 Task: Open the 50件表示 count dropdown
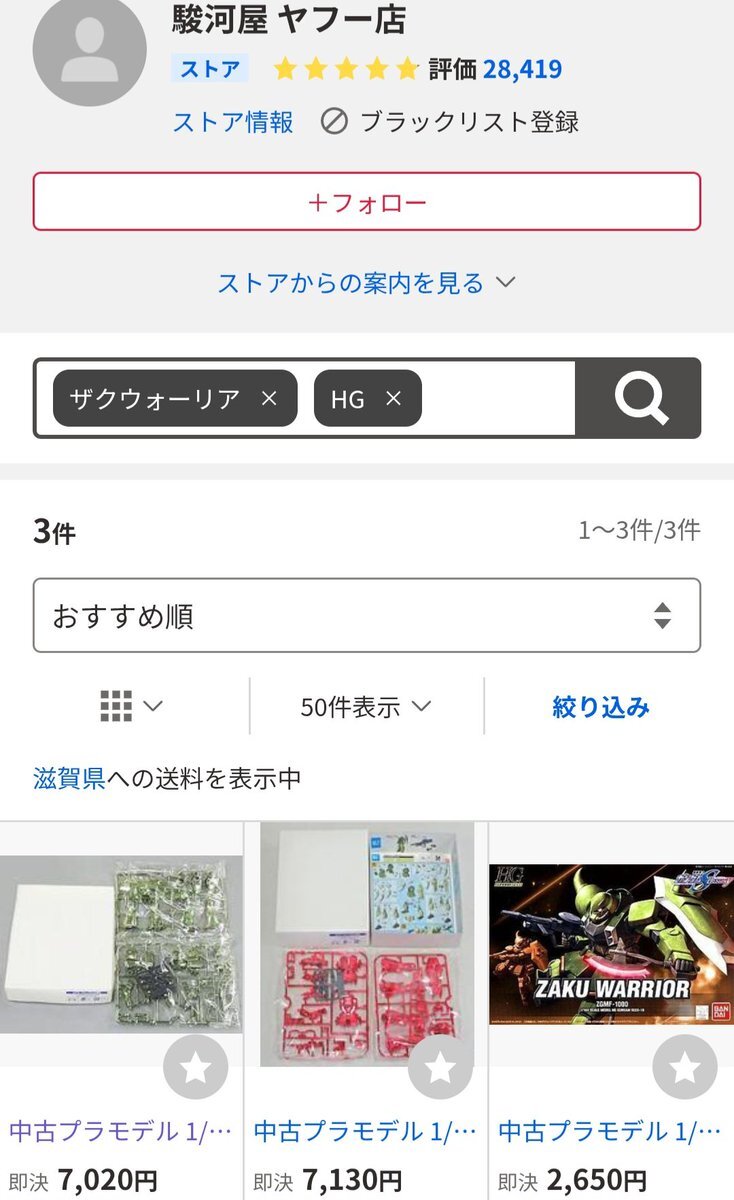pyautogui.click(x=366, y=706)
